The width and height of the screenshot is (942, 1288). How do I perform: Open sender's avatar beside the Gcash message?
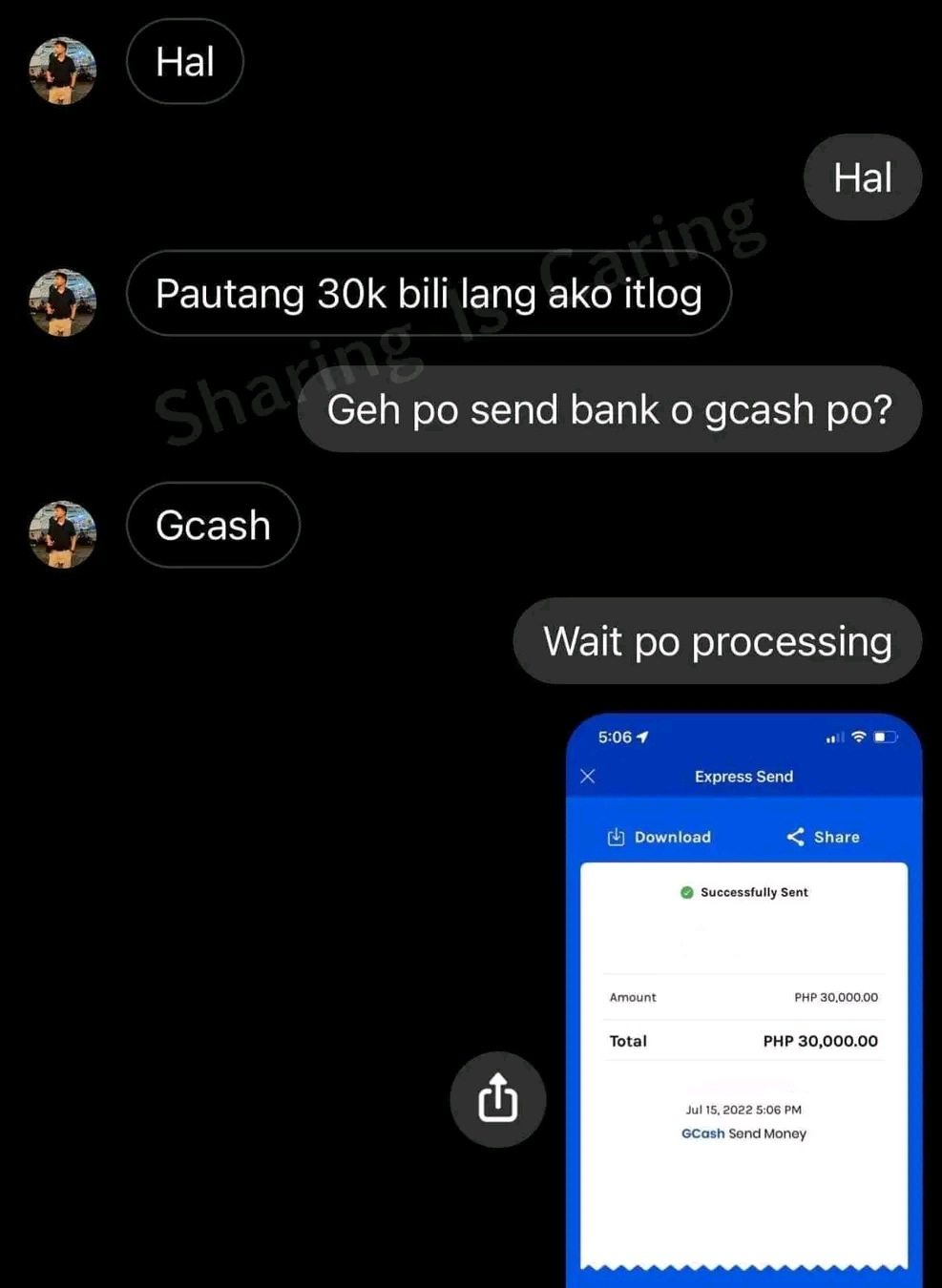click(x=63, y=534)
